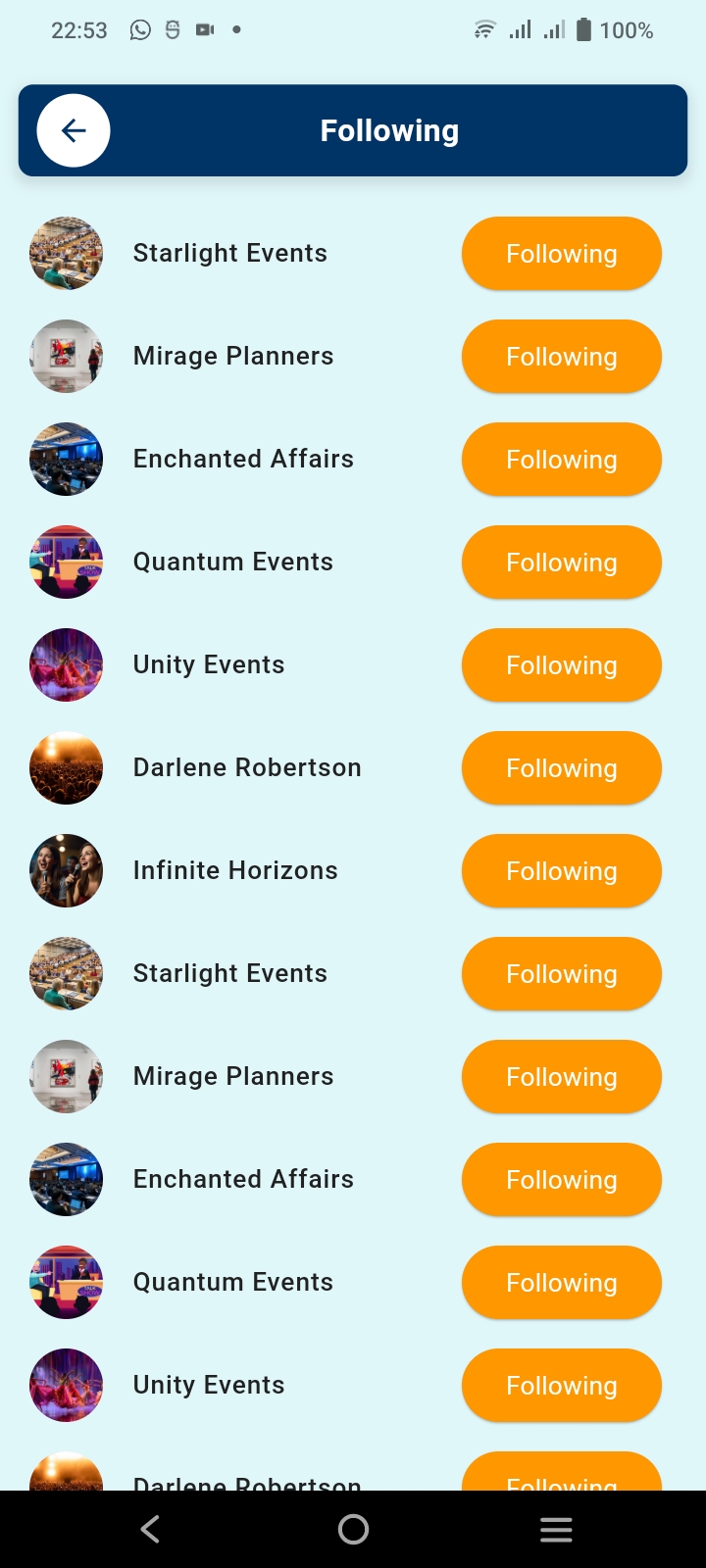This screenshot has height=1568, width=706.
Task: Tap the Android back navigation icon
Action: tap(149, 1529)
